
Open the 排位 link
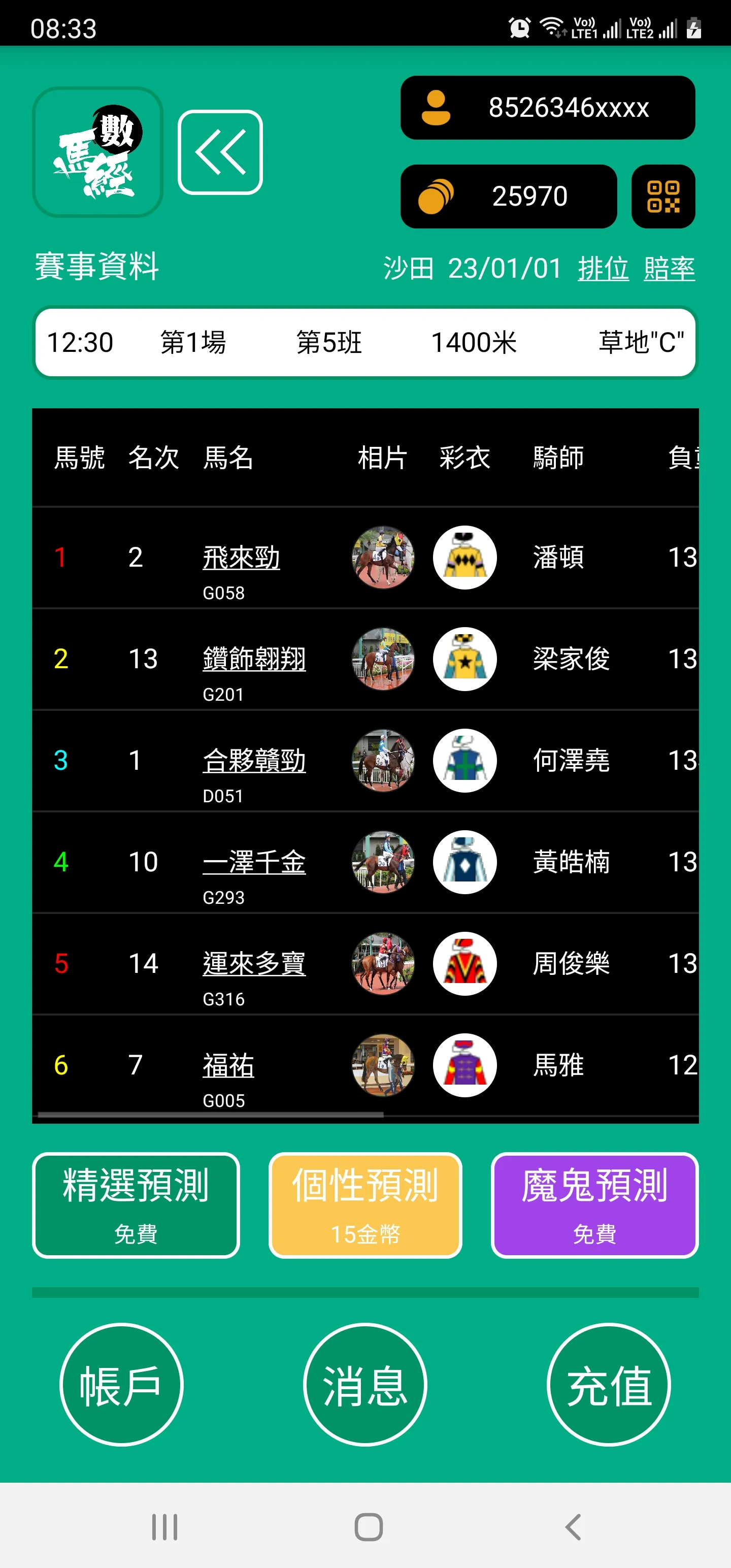pos(602,269)
